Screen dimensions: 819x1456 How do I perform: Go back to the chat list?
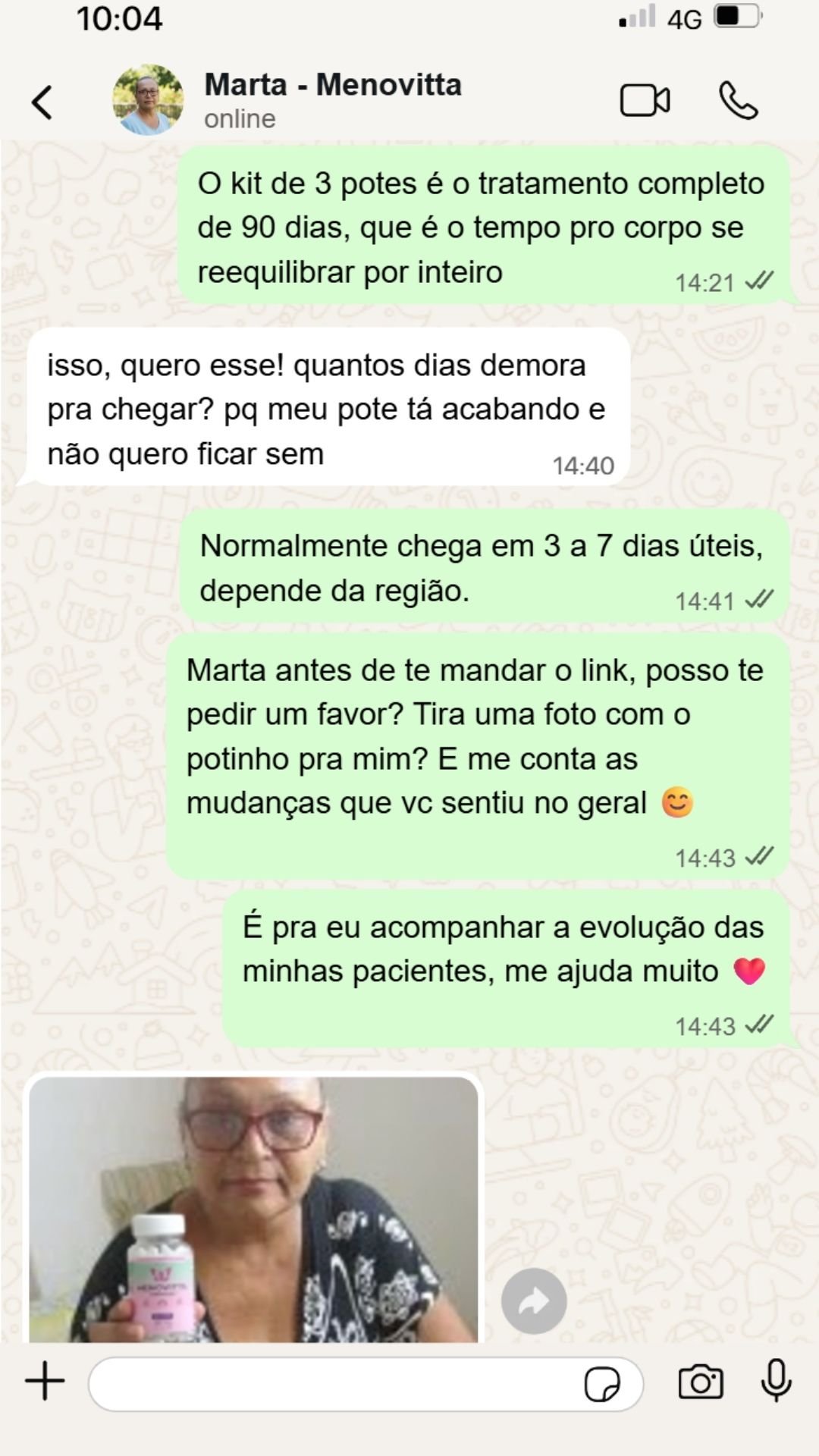coord(42,102)
